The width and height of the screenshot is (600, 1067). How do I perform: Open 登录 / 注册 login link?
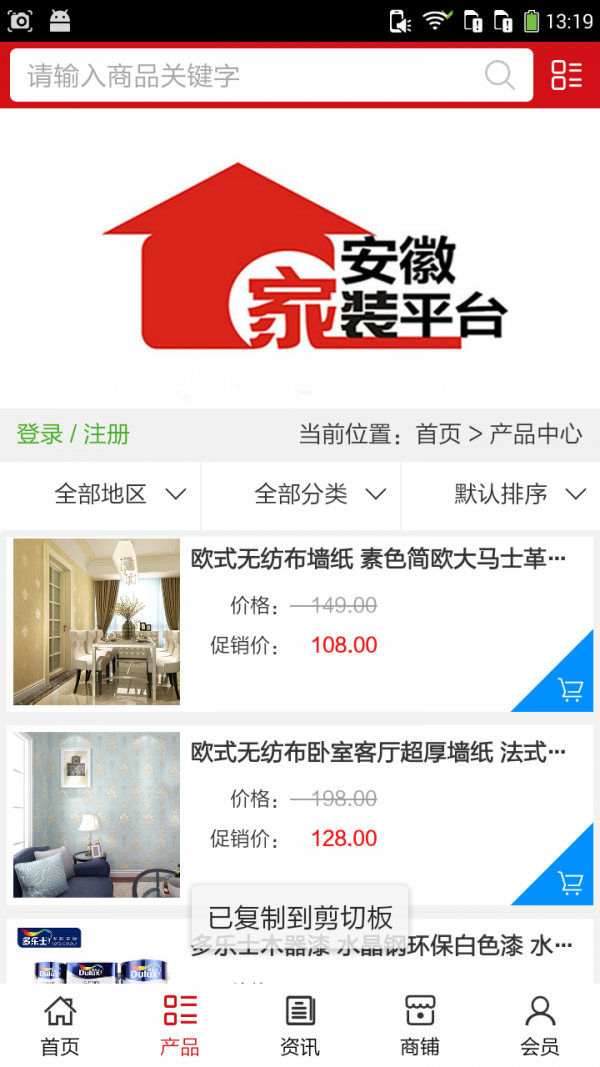(73, 434)
